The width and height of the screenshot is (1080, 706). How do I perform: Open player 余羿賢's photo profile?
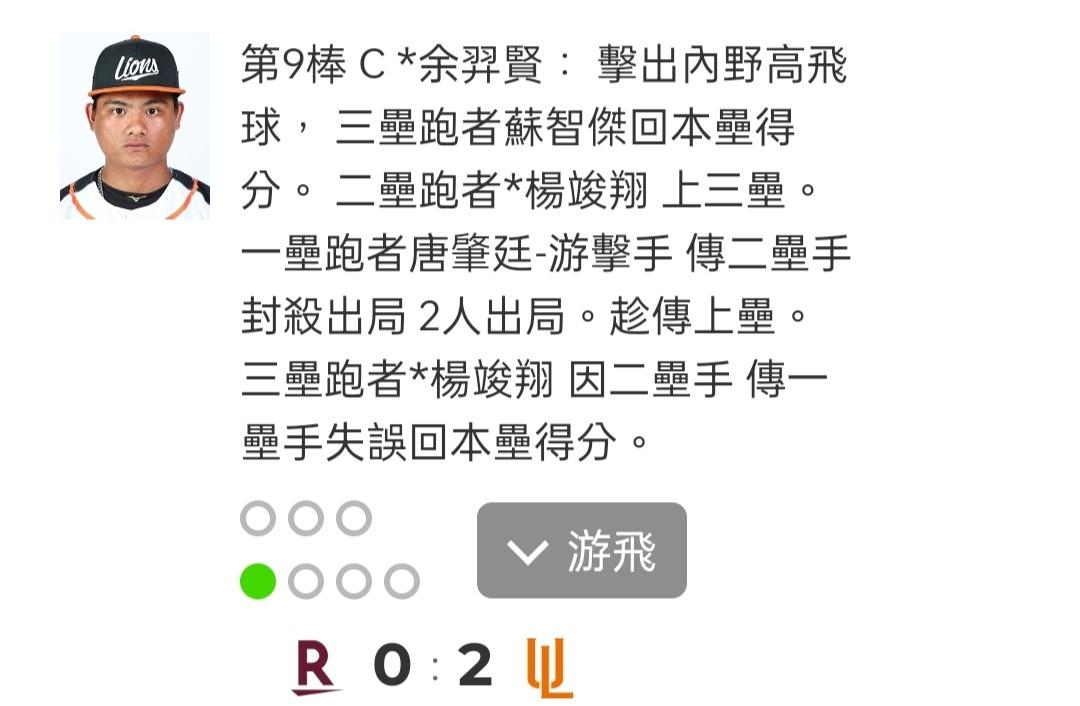coord(135,127)
